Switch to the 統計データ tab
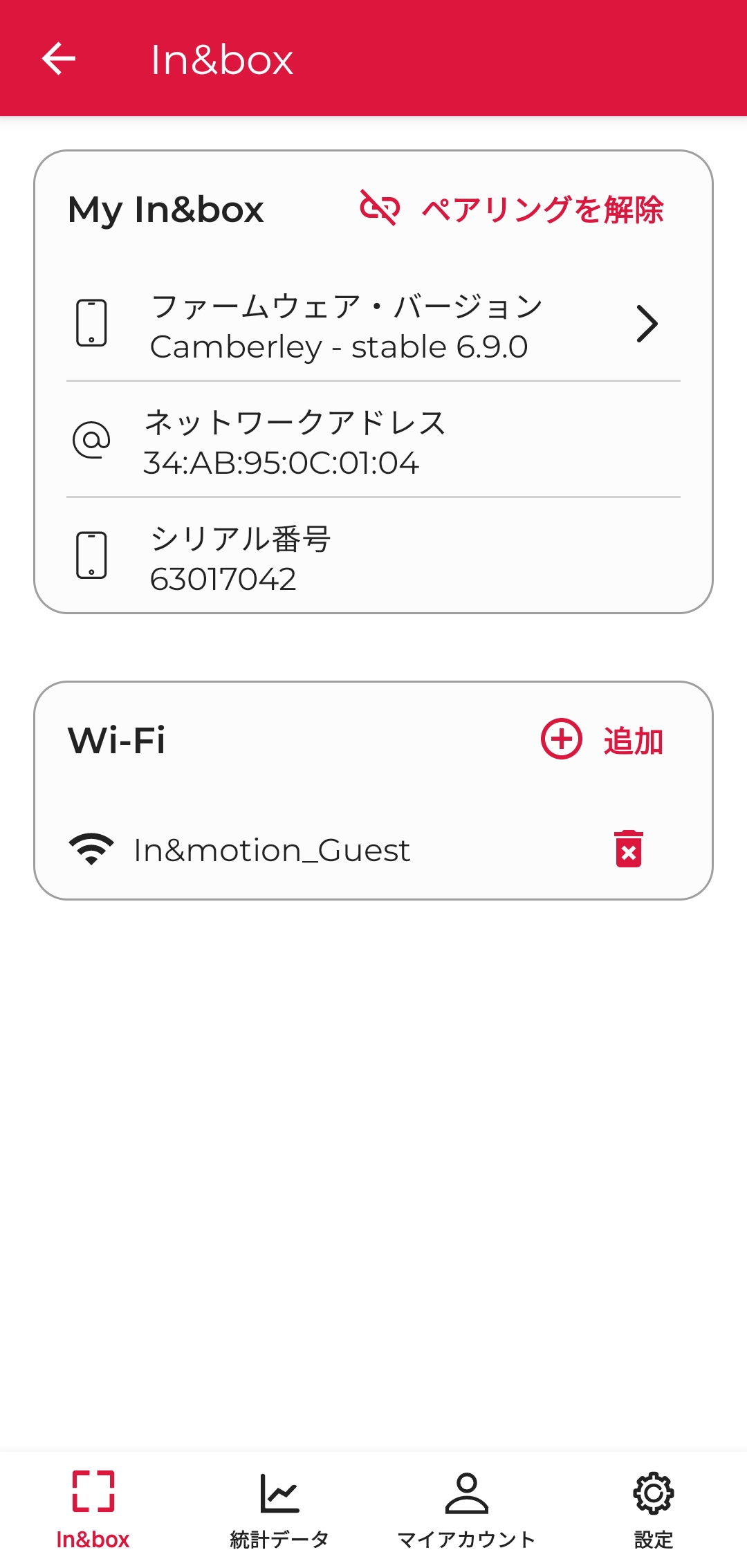The height and width of the screenshot is (1568, 747). tap(279, 1509)
